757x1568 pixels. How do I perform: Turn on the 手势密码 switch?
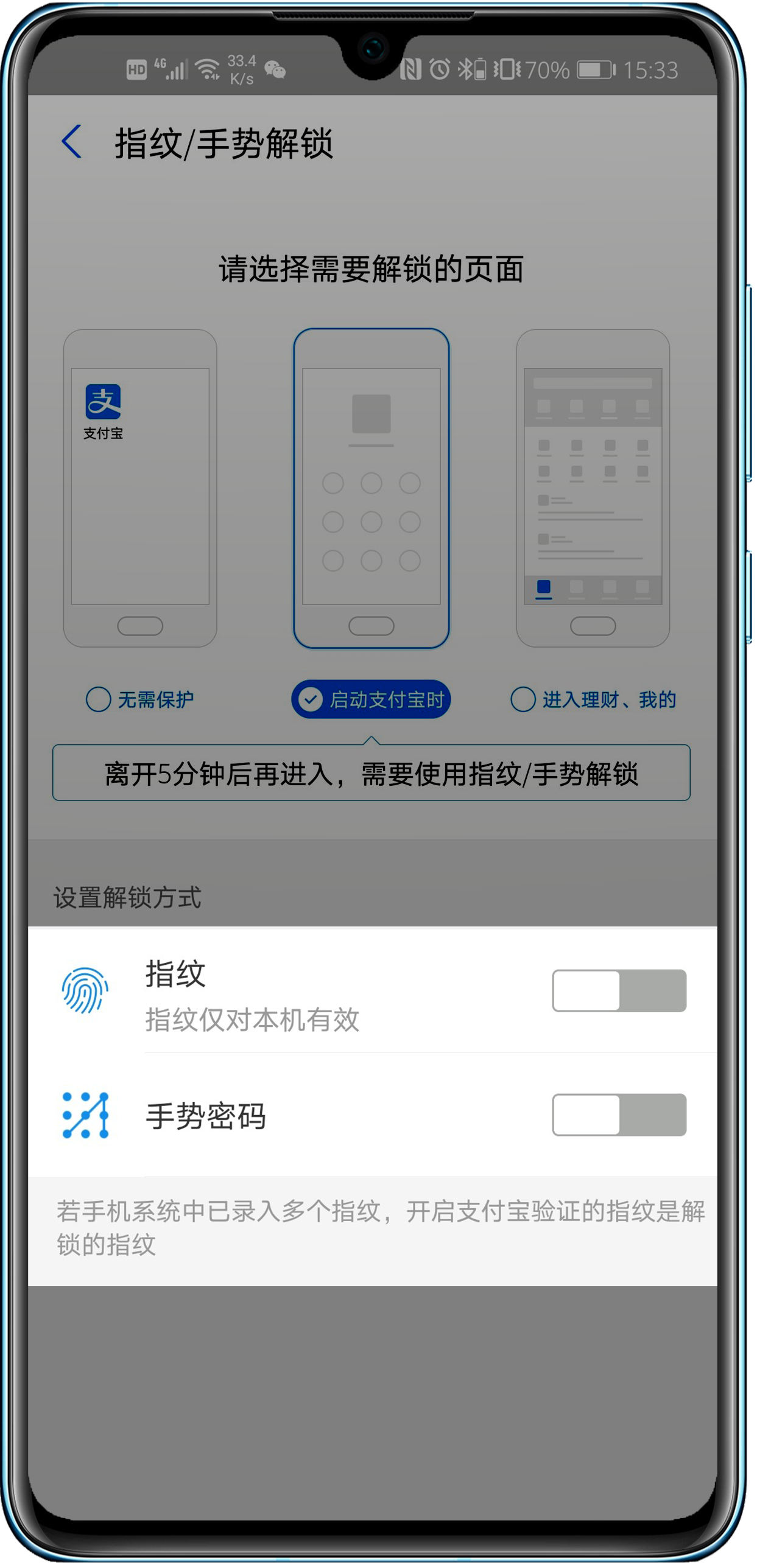[x=619, y=1115]
